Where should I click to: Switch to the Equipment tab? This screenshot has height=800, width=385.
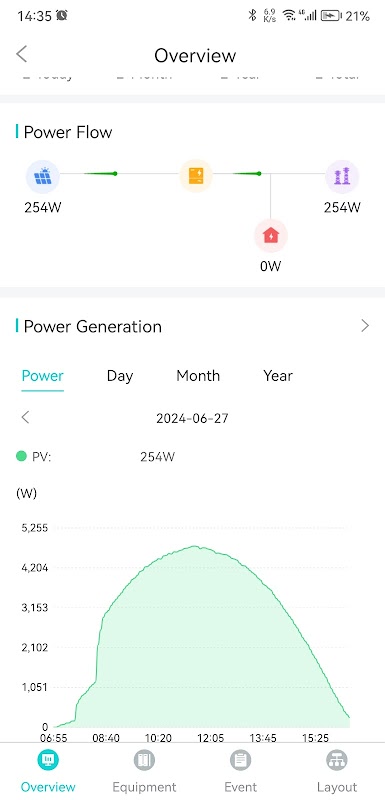(144, 771)
